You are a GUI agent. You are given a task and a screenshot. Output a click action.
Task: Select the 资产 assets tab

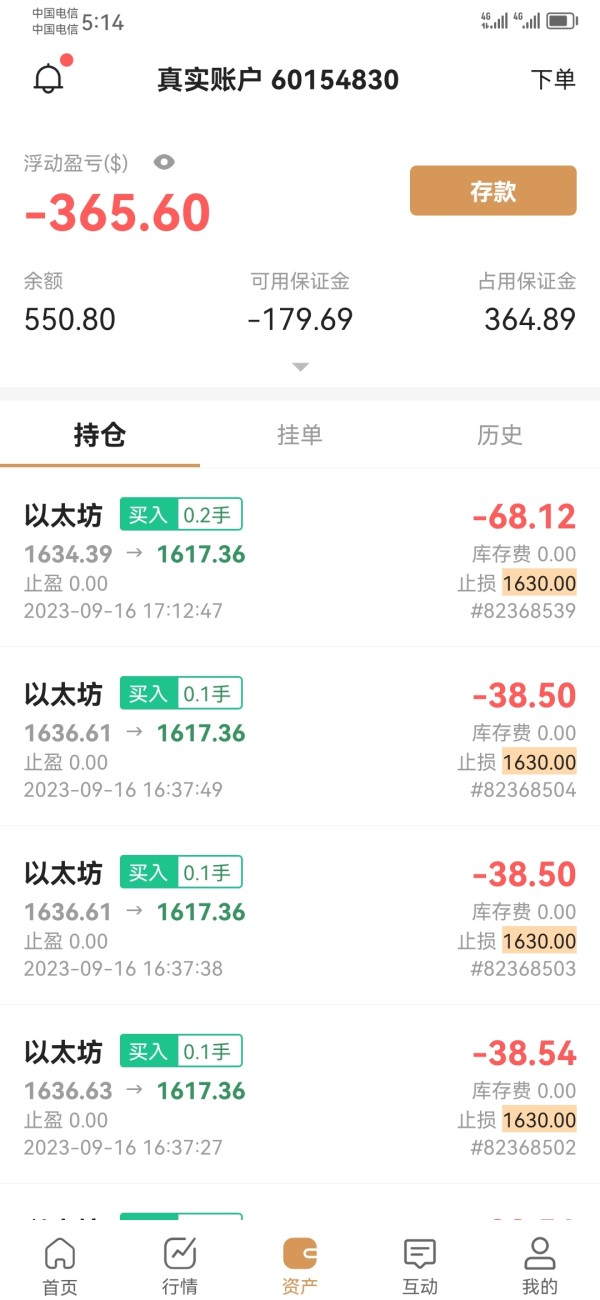click(x=300, y=1266)
